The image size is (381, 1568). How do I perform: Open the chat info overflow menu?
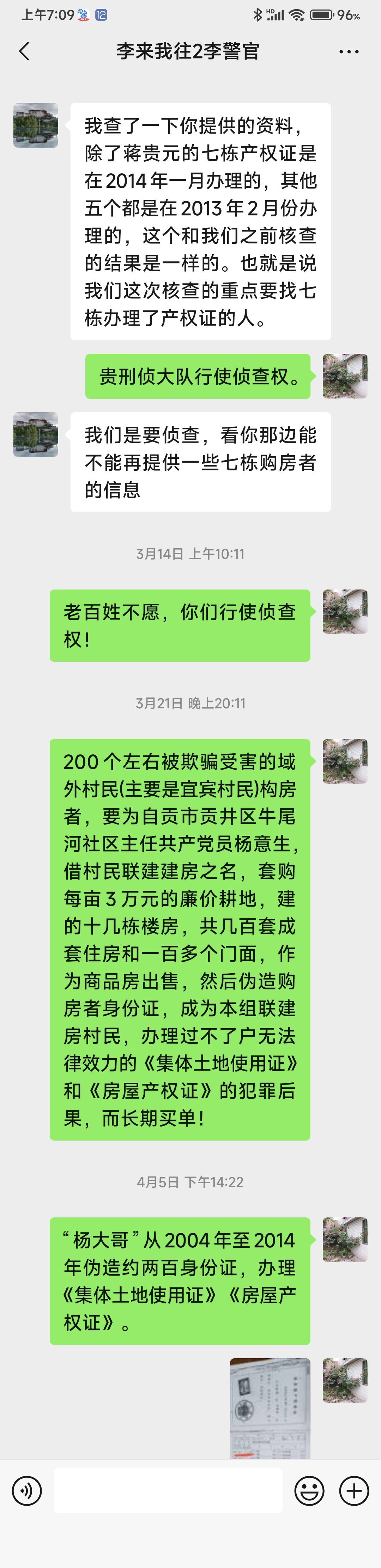click(349, 52)
